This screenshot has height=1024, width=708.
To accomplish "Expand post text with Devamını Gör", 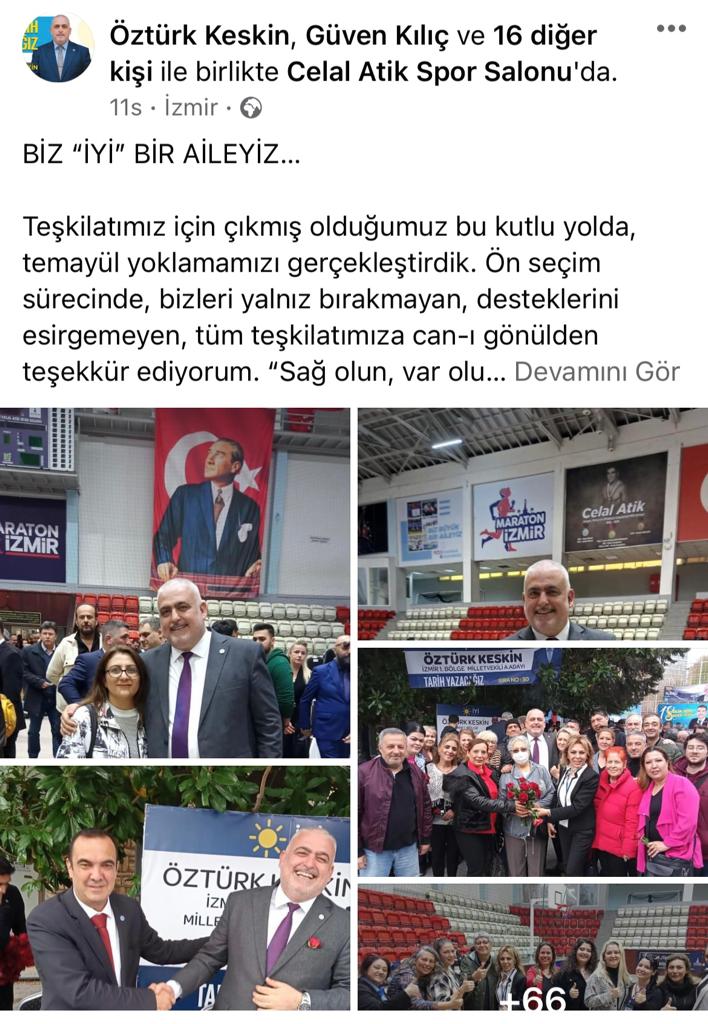I will (x=596, y=373).
